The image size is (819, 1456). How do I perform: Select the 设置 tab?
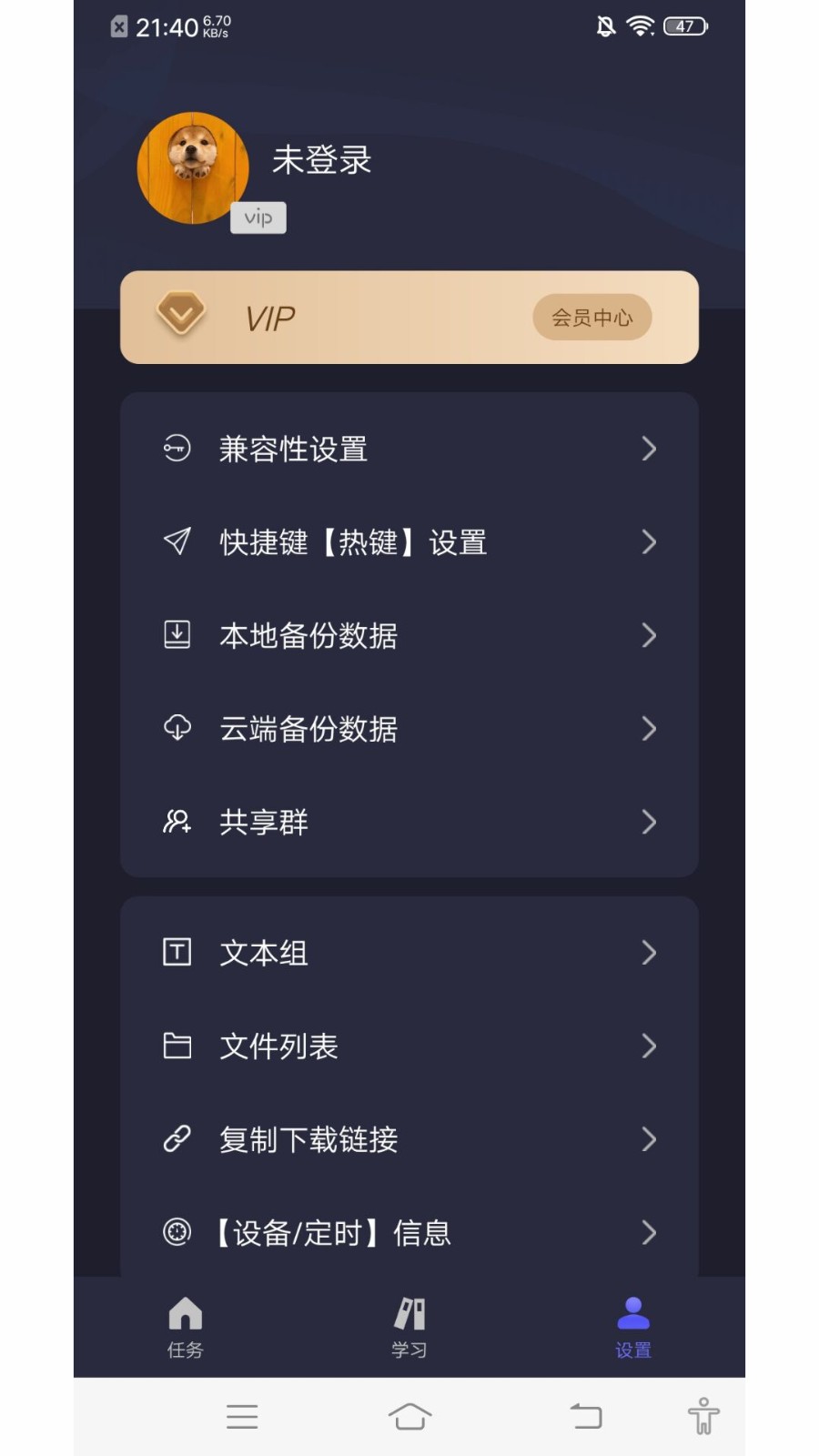(633, 1327)
